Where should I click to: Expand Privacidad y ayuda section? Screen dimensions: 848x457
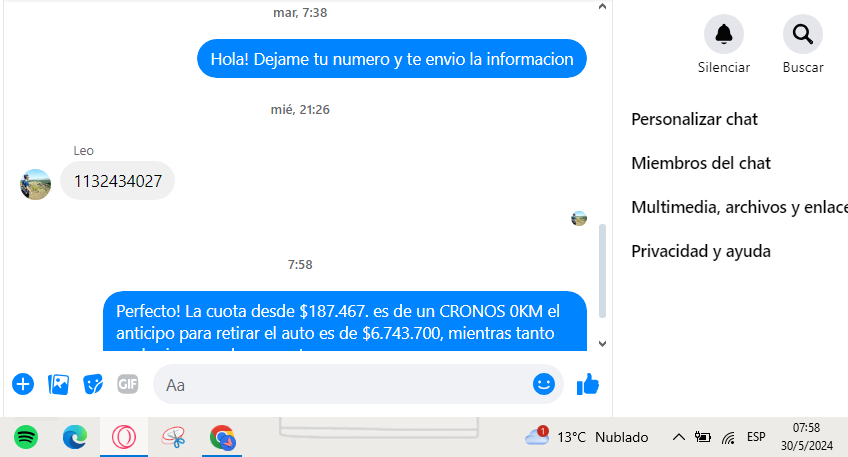coord(700,251)
